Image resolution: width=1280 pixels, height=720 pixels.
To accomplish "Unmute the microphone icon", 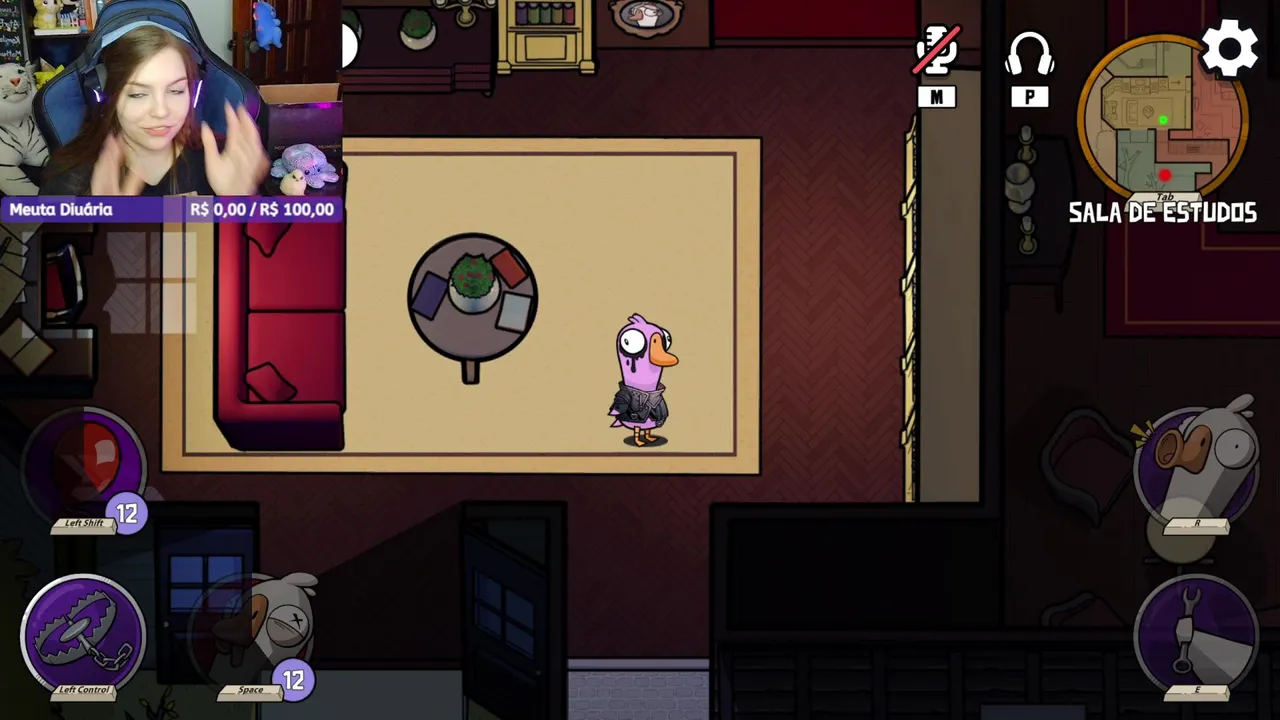I will [x=937, y=52].
